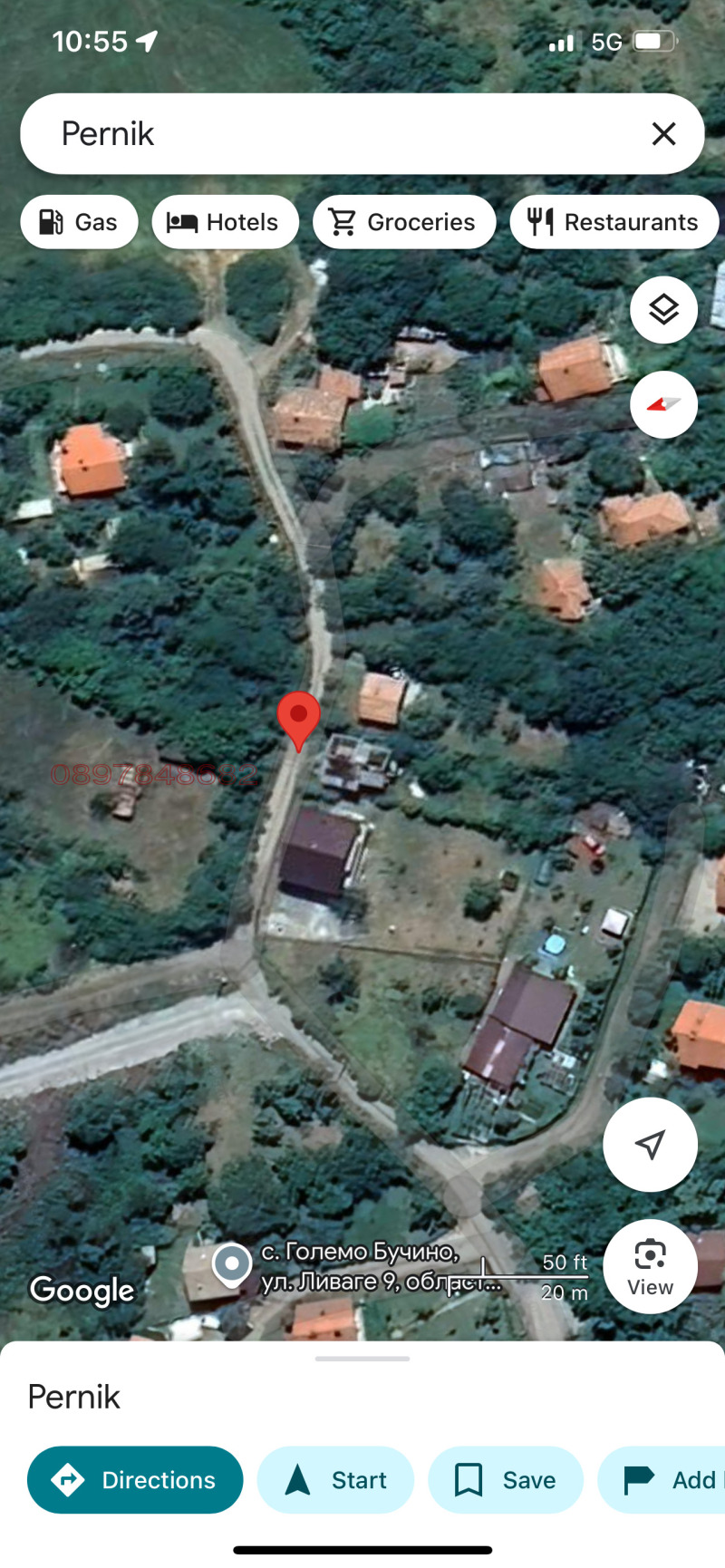Open map layers options
The height and width of the screenshot is (1568, 725).
click(663, 310)
